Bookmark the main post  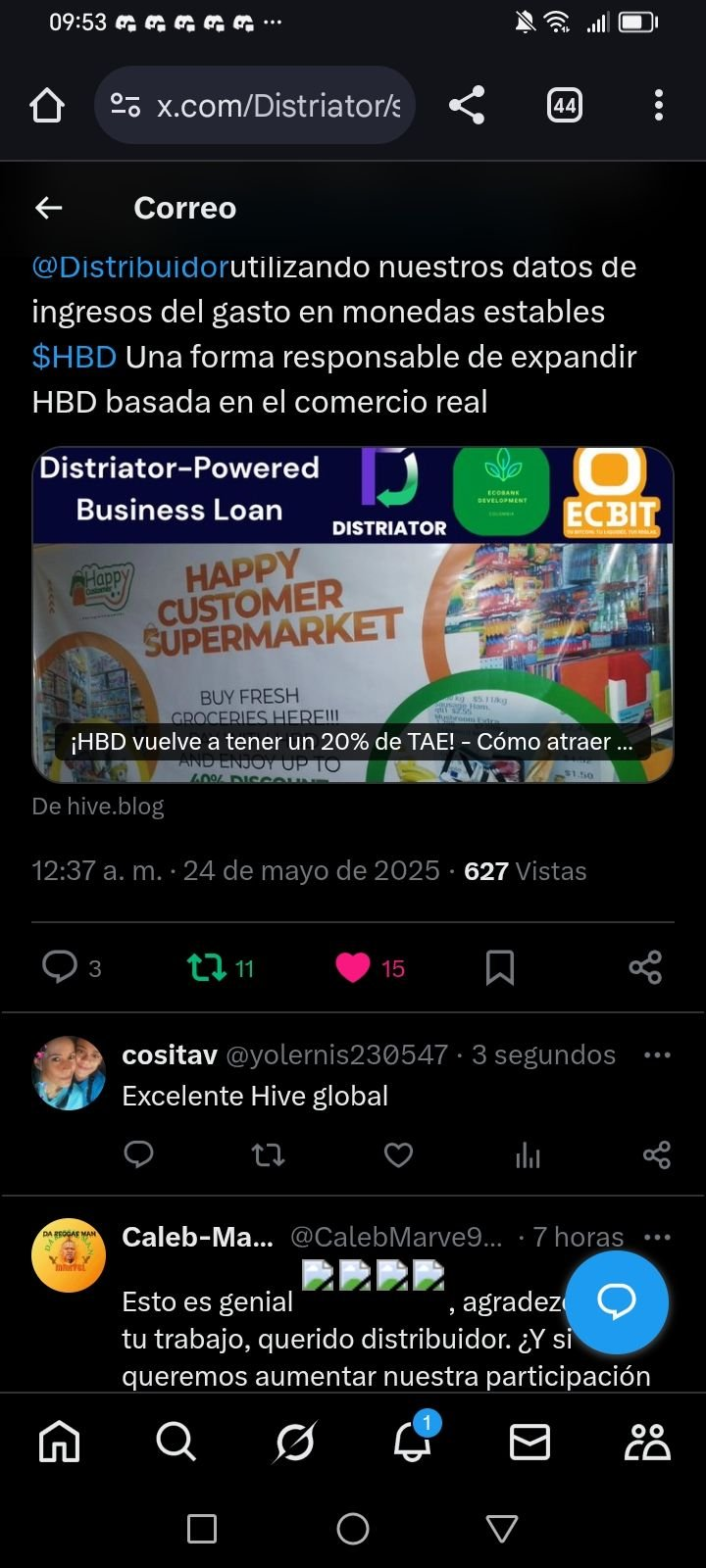tap(499, 967)
